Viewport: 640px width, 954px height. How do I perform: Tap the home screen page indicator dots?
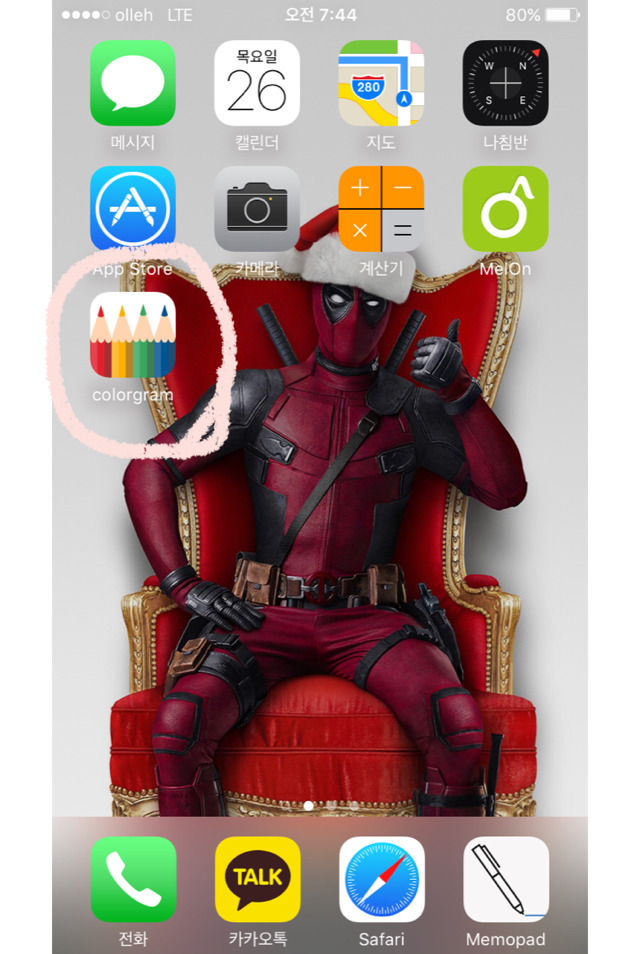[331, 805]
